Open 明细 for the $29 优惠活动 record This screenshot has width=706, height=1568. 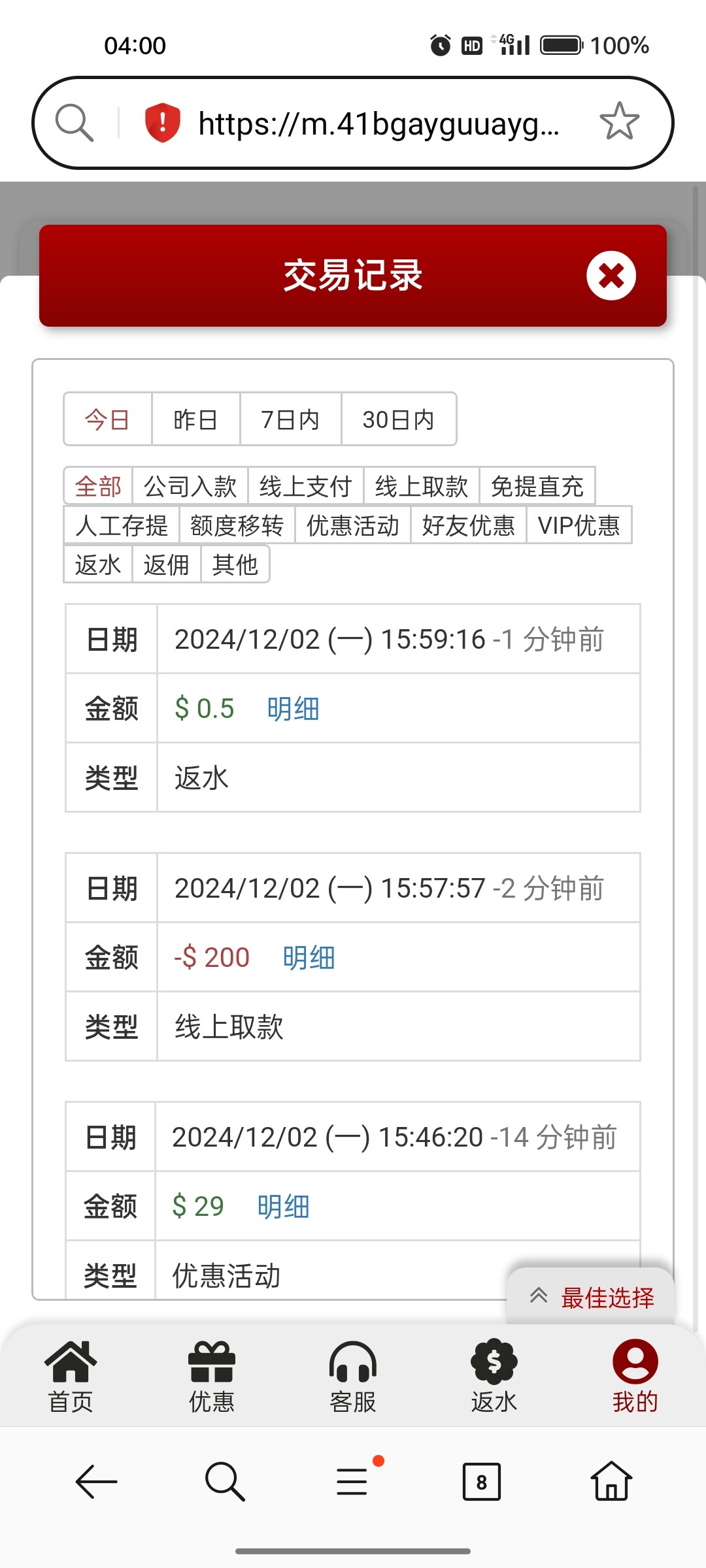(x=283, y=1207)
